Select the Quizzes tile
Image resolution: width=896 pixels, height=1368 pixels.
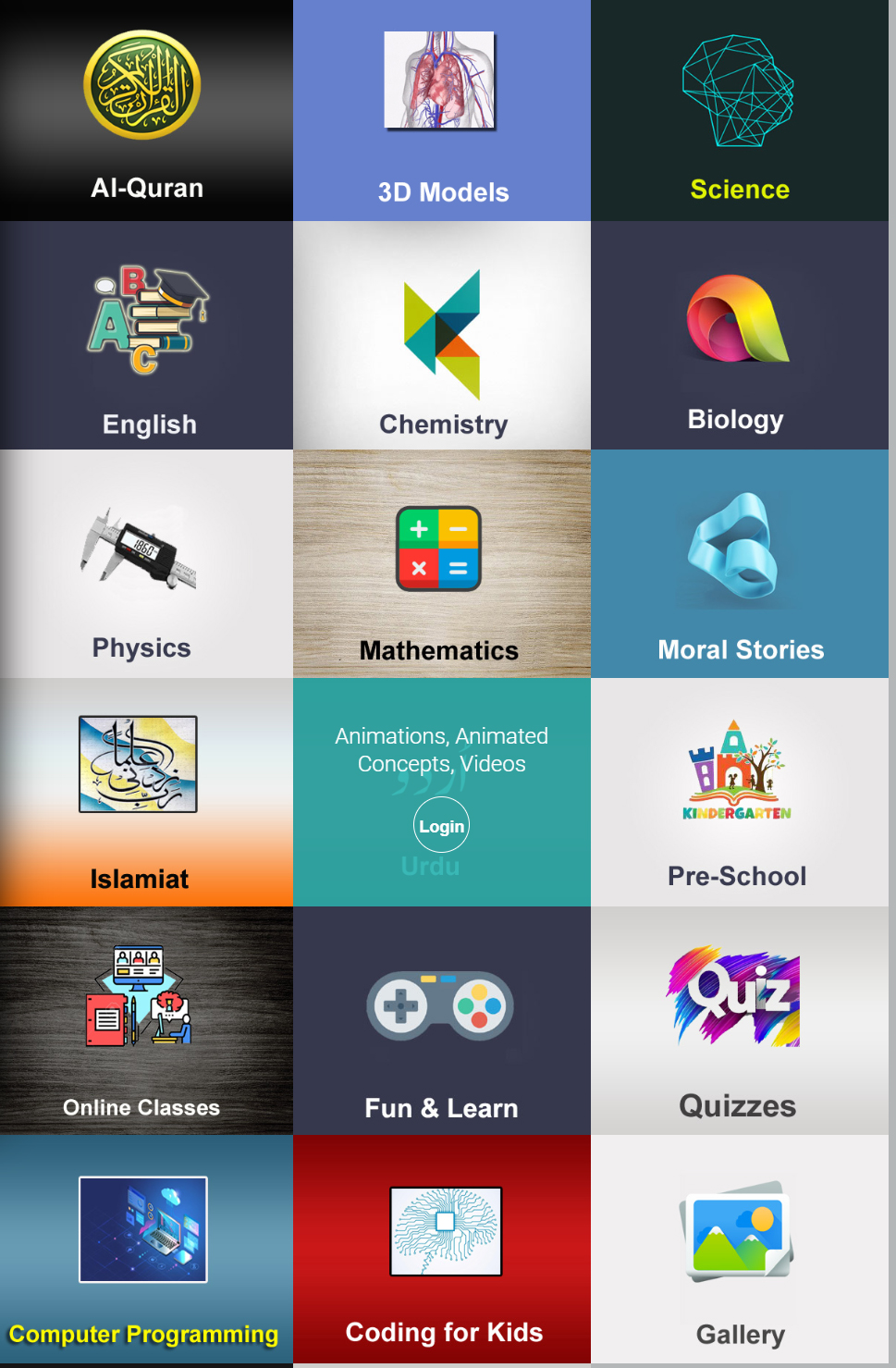point(740,1021)
